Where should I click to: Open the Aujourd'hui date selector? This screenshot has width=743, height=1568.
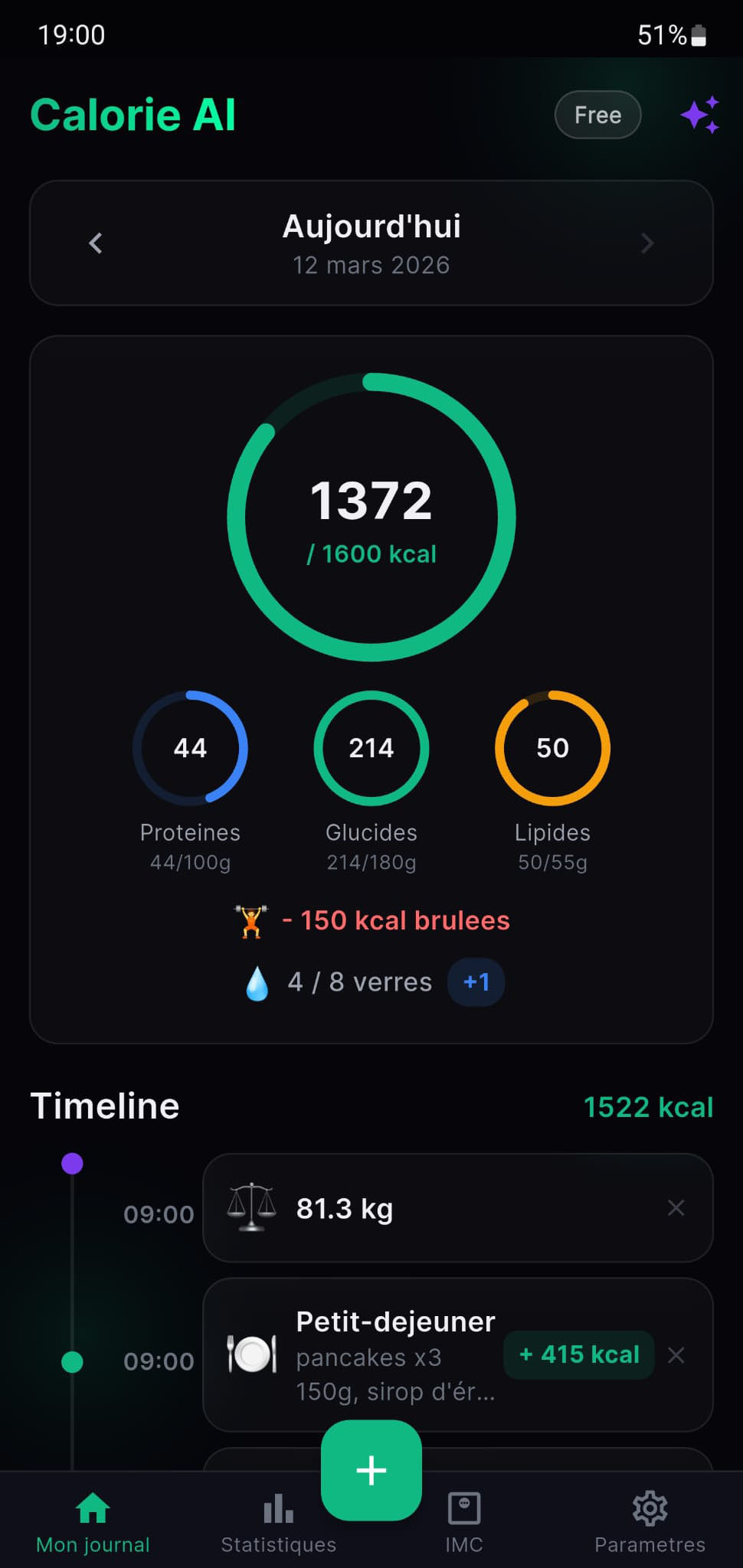[x=371, y=243]
